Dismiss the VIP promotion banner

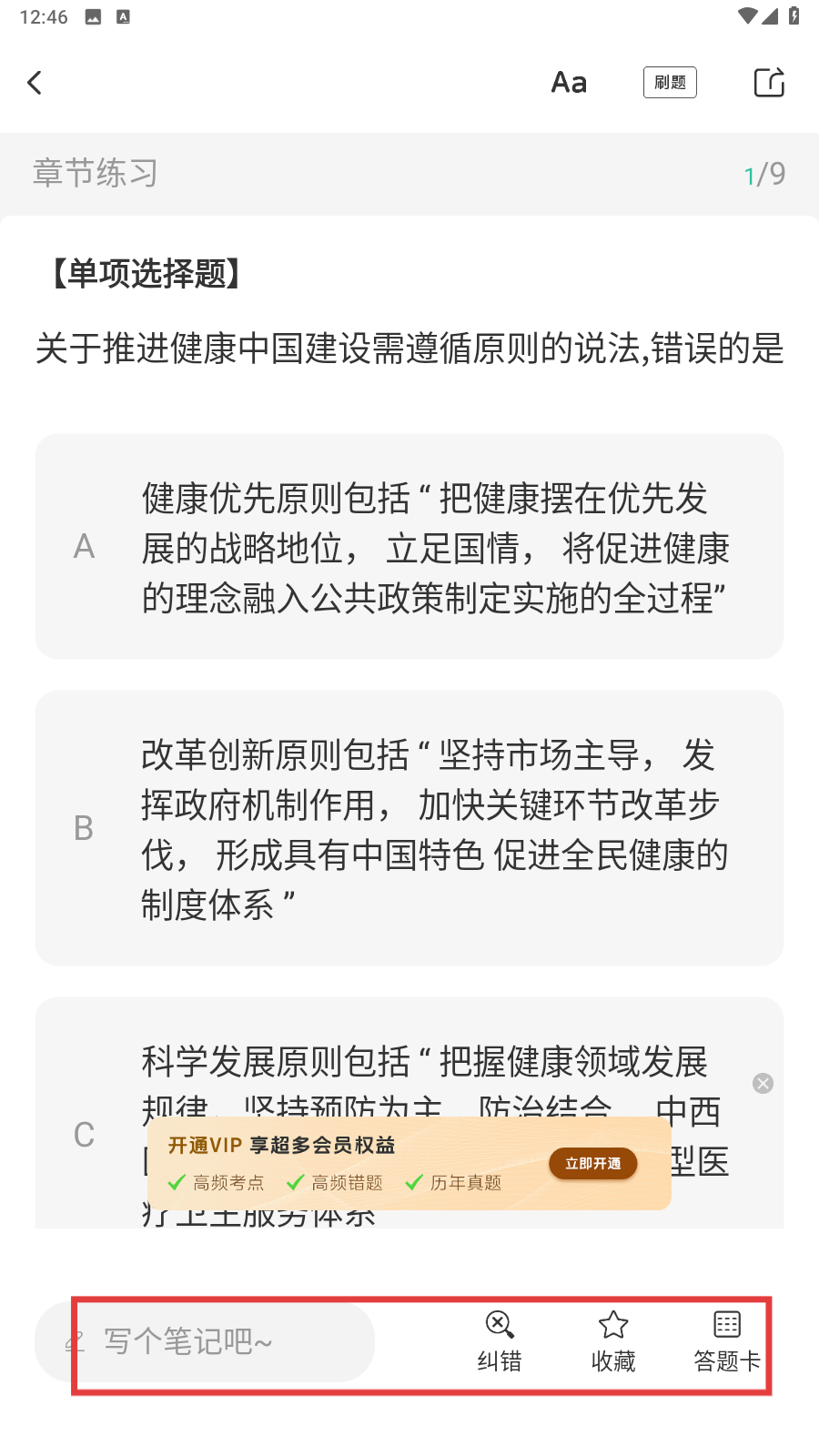coord(763,1083)
